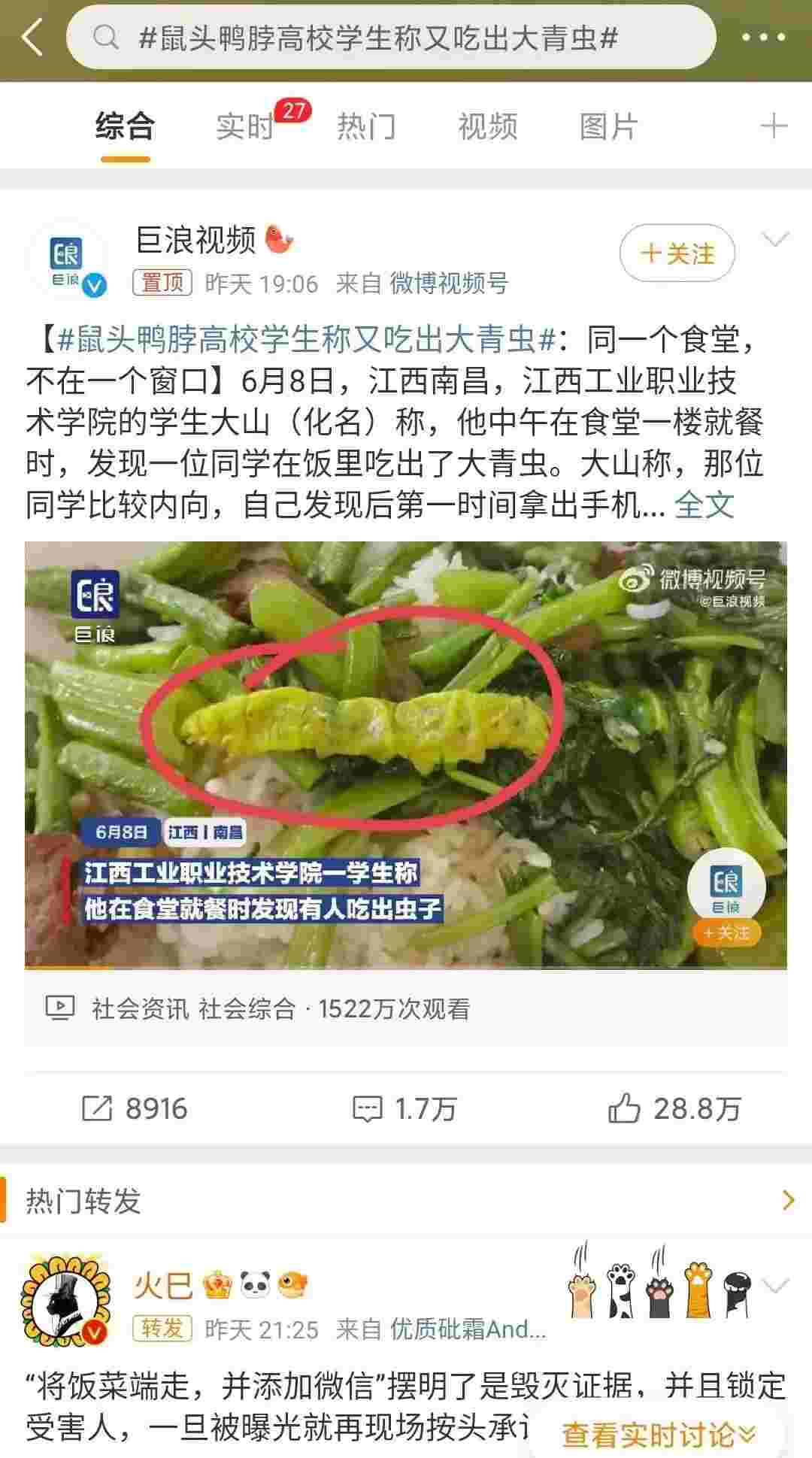Viewport: 812px width, 1458px height.
Task: Open 查看实时讨论 live discussion
Action: point(657,1435)
